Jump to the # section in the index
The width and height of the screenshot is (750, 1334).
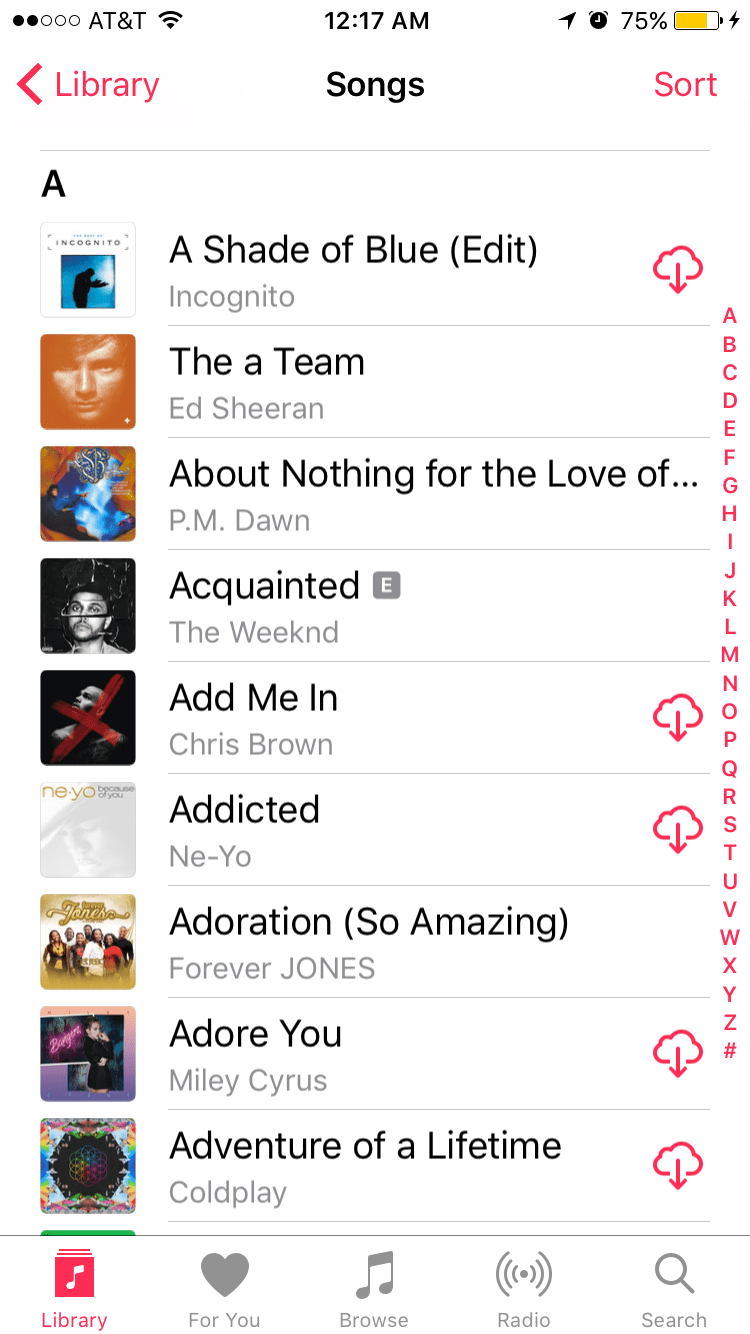click(x=730, y=1050)
